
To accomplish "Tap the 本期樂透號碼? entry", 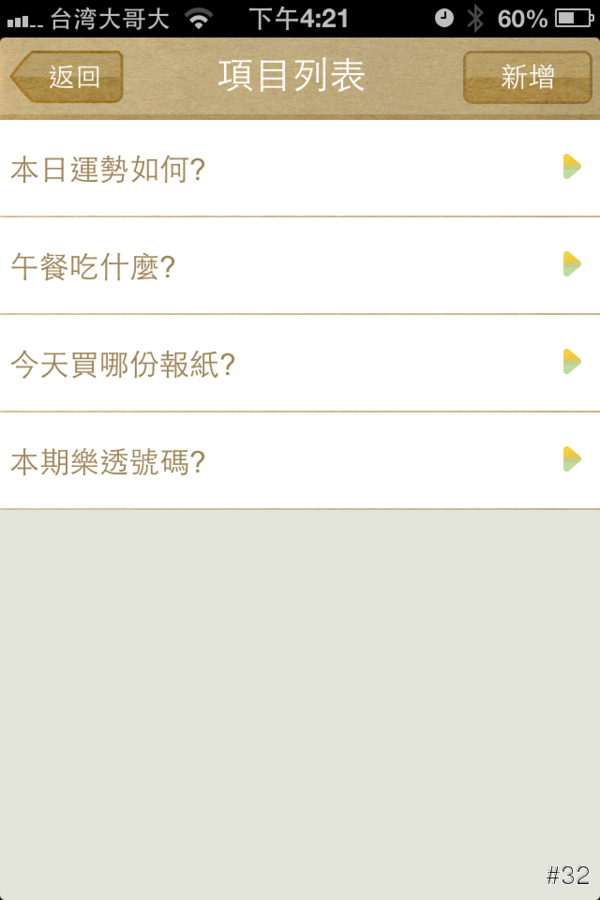I will [300, 461].
